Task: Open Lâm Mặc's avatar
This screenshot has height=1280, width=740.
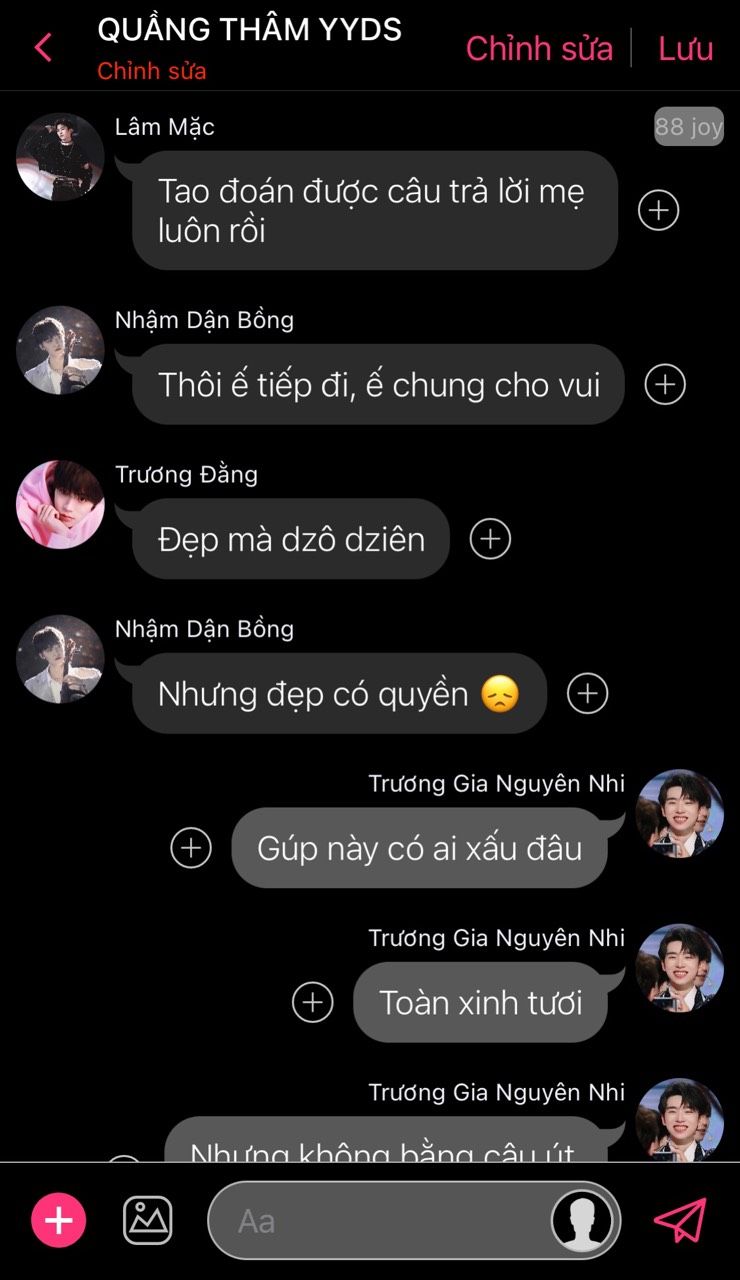Action: click(x=60, y=157)
